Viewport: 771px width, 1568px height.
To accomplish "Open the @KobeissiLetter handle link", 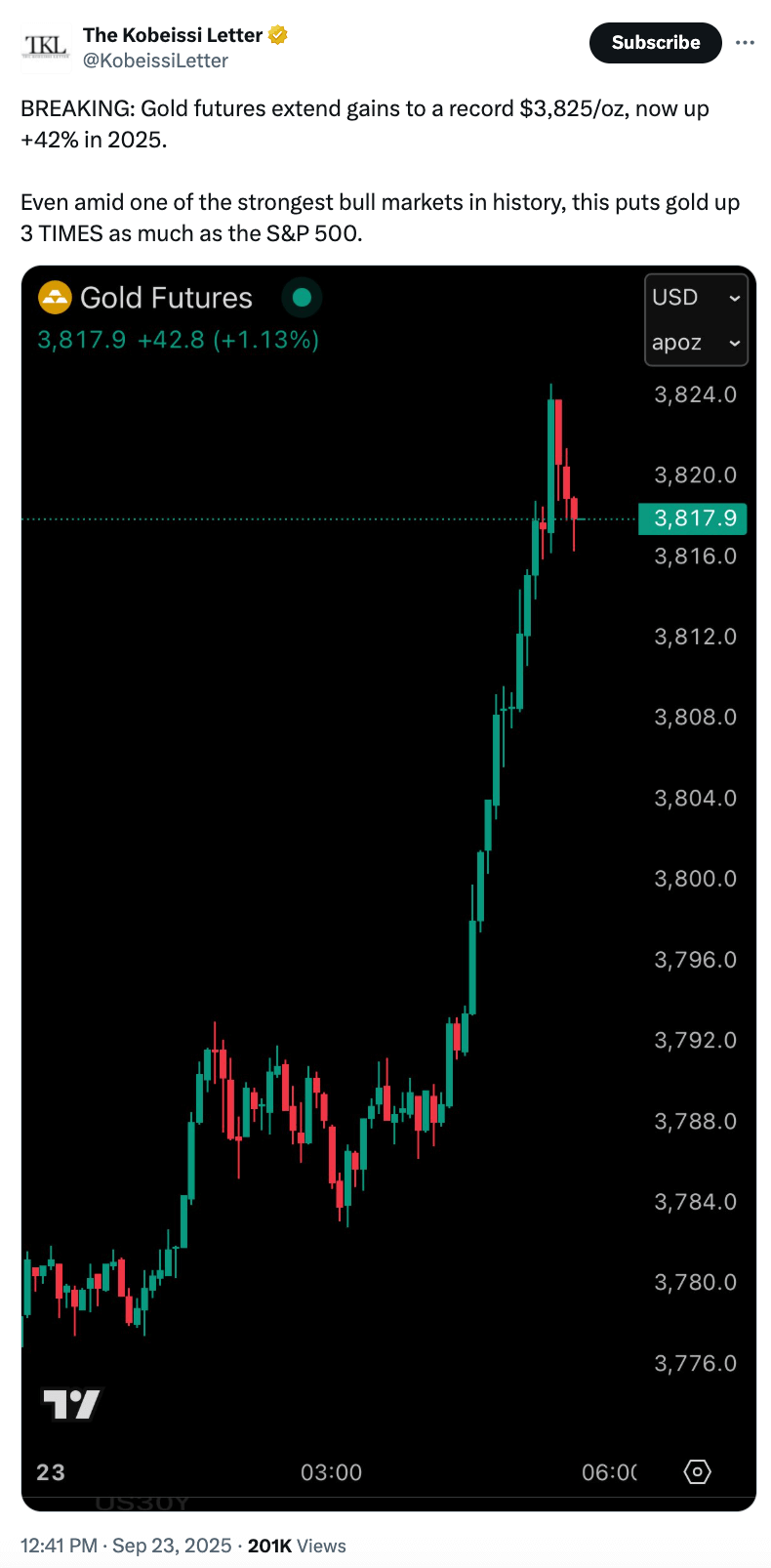I will tap(155, 61).
